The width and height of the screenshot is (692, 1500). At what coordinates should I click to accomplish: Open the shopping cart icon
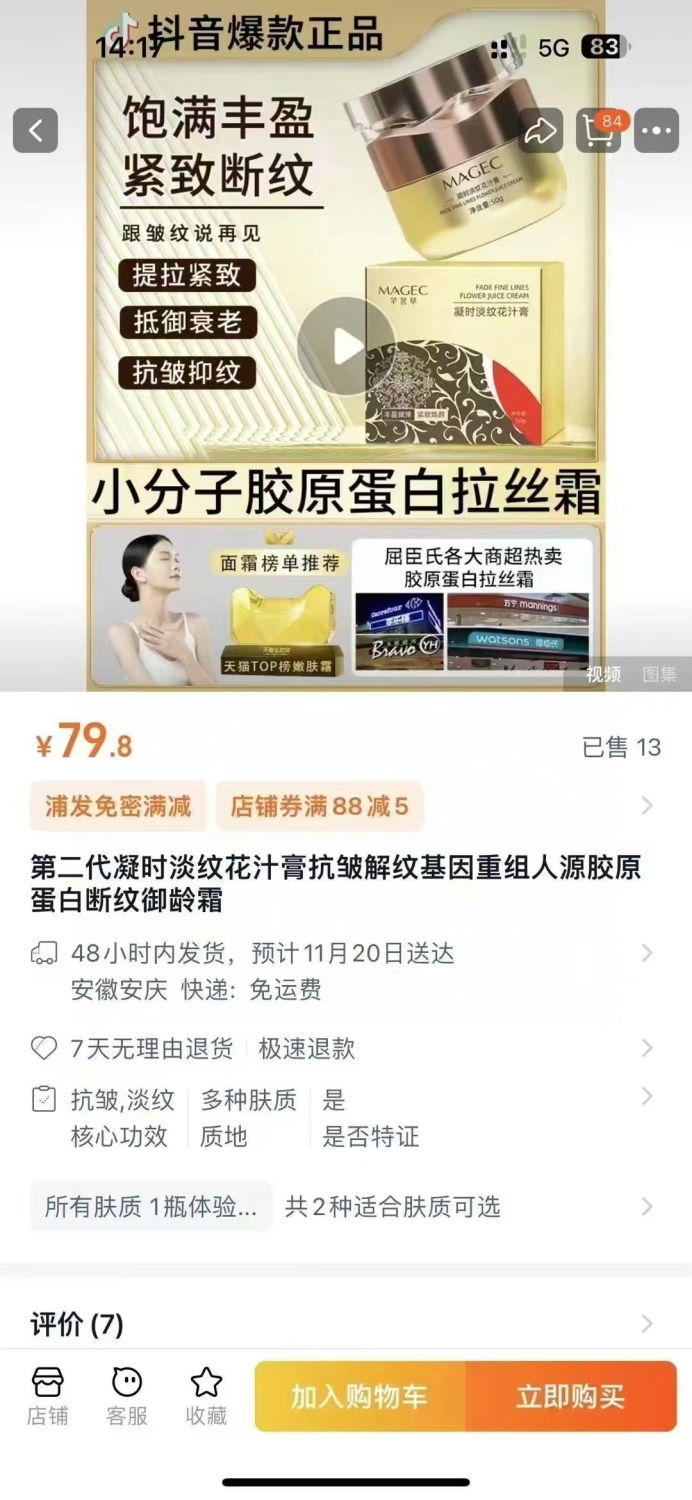point(599,130)
